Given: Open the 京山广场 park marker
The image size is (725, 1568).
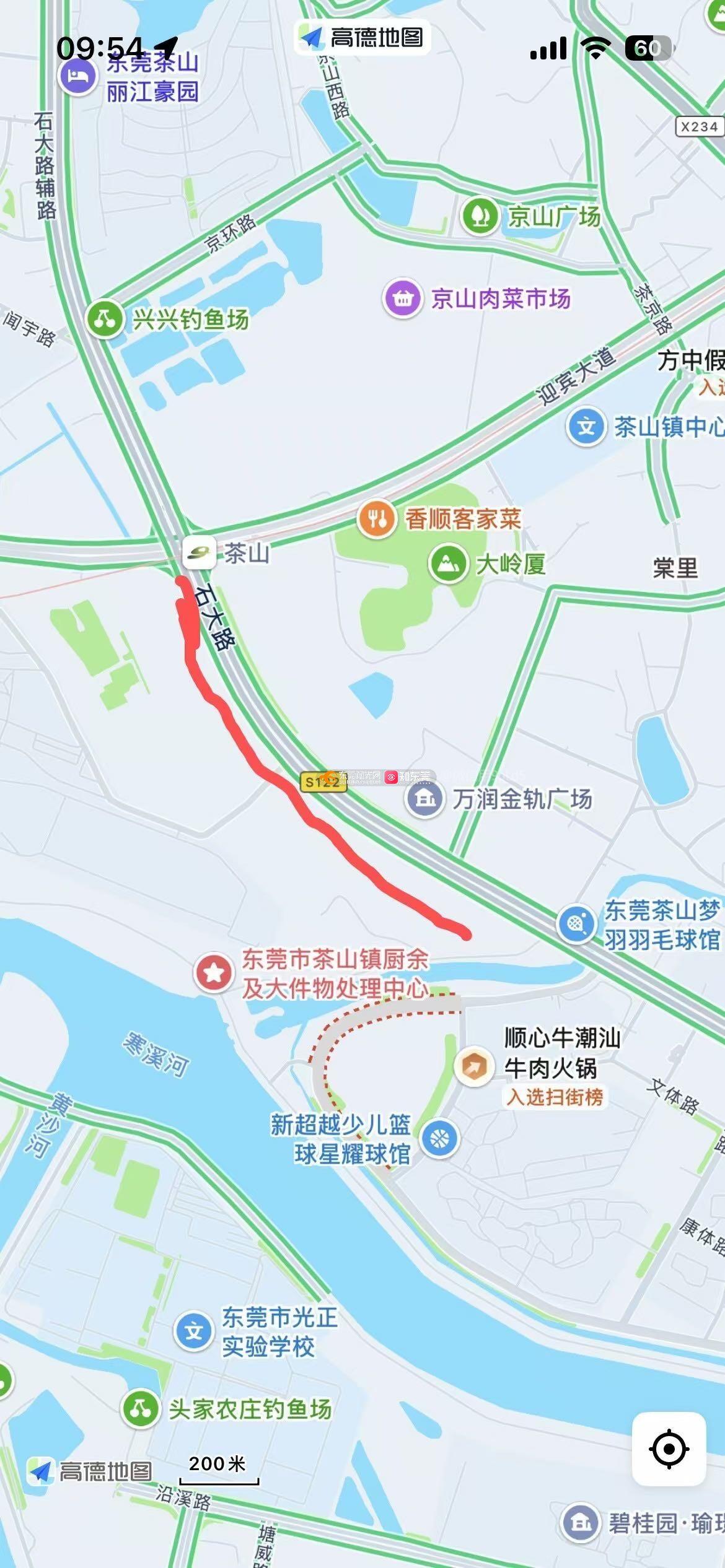Looking at the screenshot, I should pyautogui.click(x=480, y=216).
